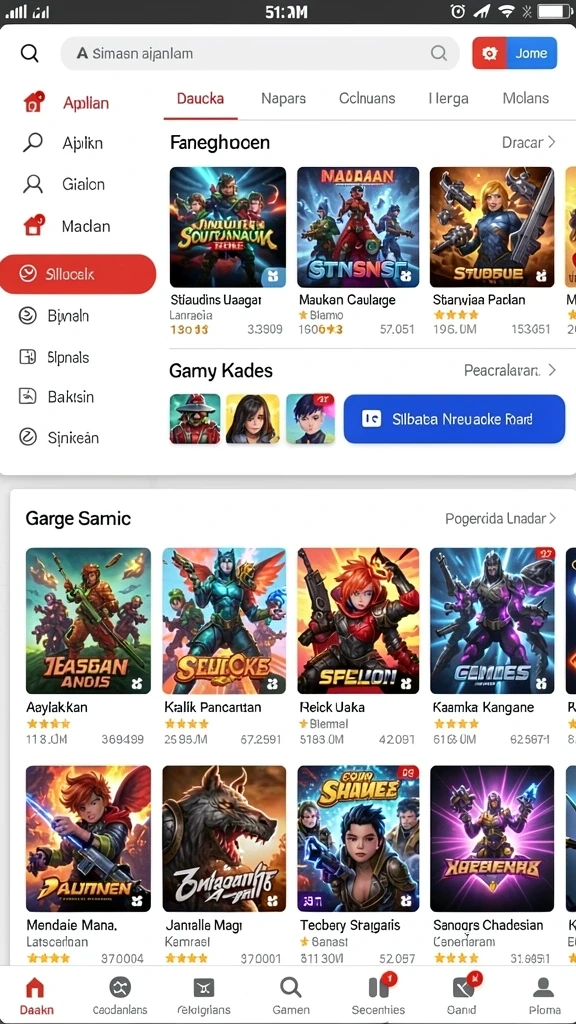Open the Kaamka Kangane game card
This screenshot has height=1024, width=576.
(x=492, y=647)
